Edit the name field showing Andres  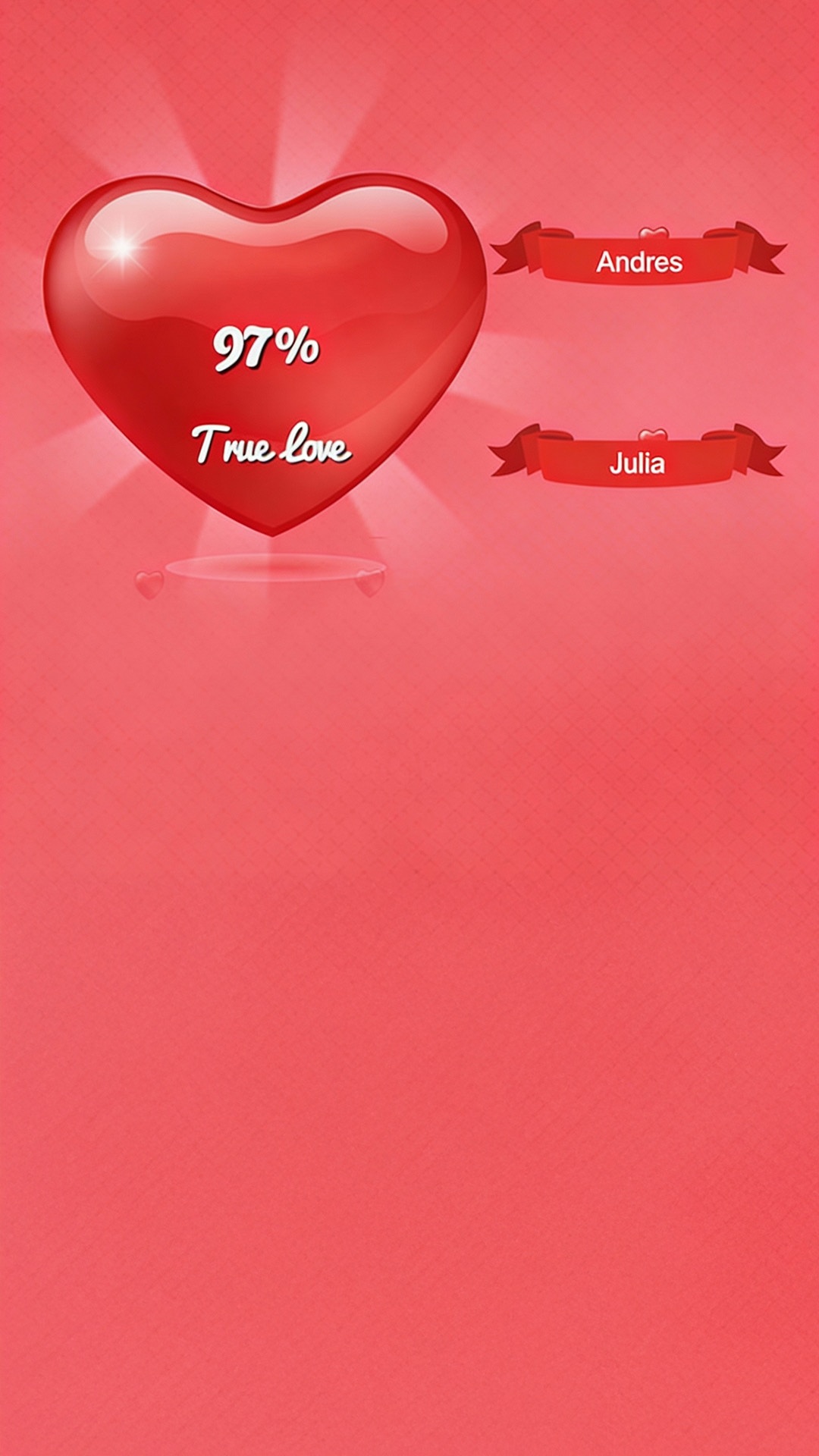click(x=639, y=261)
